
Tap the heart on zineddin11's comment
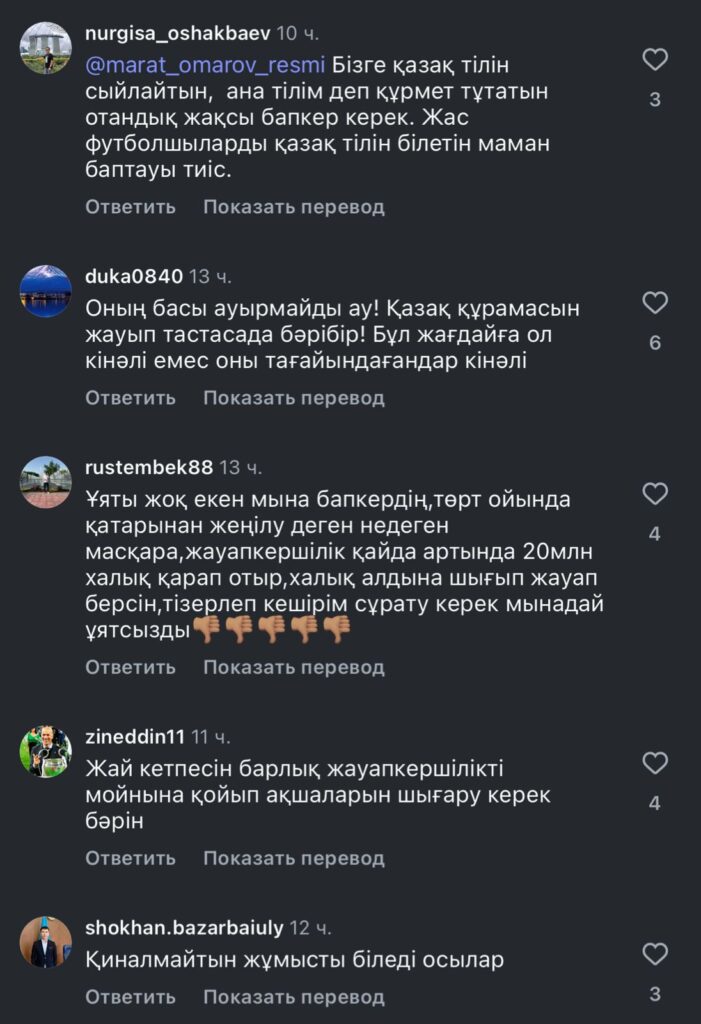(x=655, y=764)
